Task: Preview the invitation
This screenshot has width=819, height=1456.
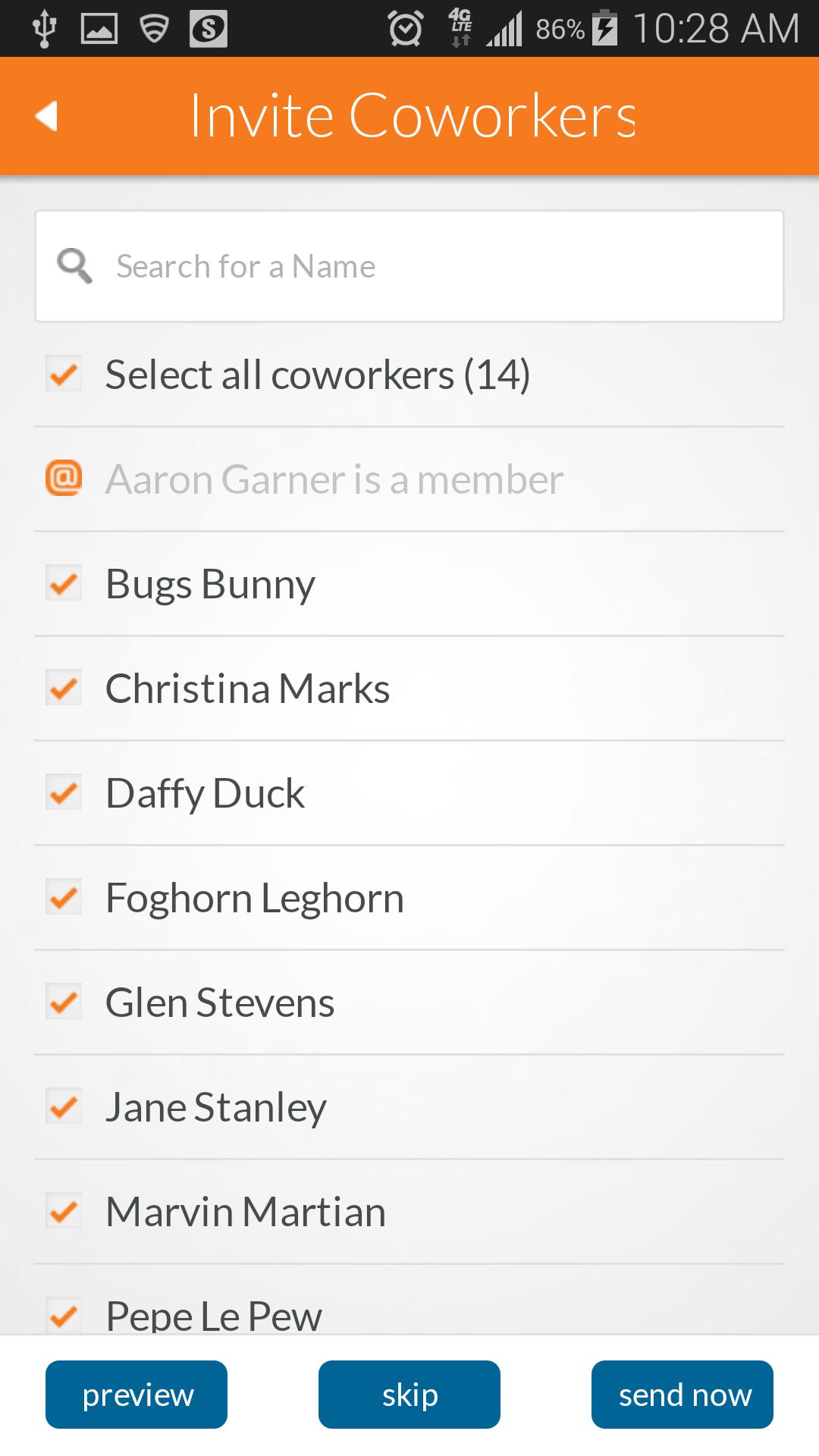Action: pos(136,1395)
